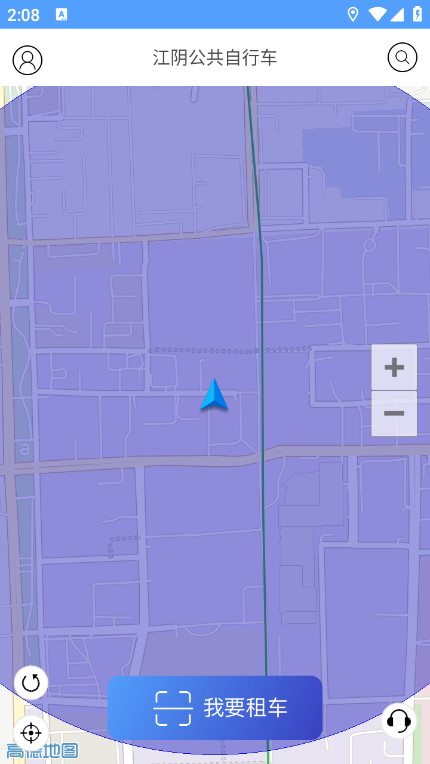Contact customer service via headset icon

399,720
